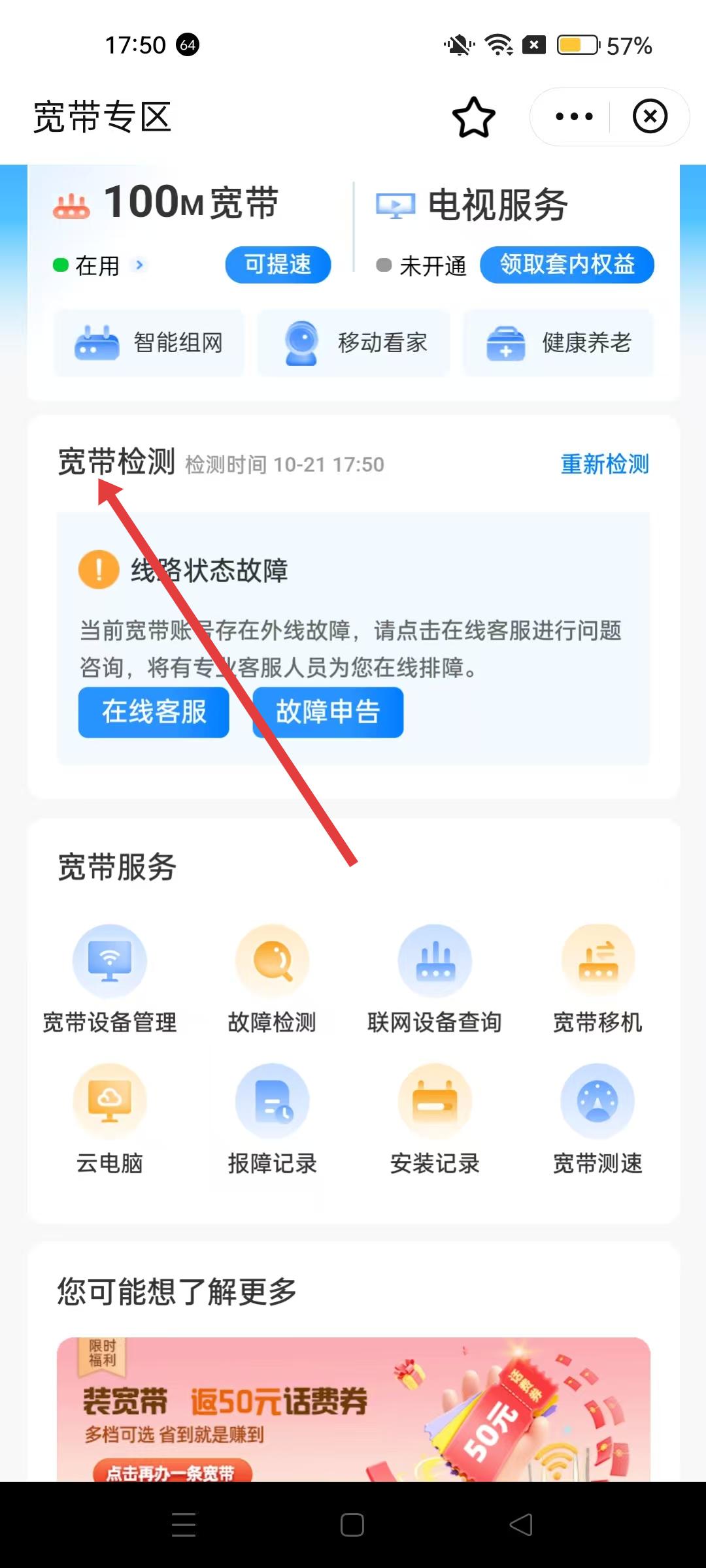
Task: Tap the 可提速 speed-up button
Action: (278, 265)
